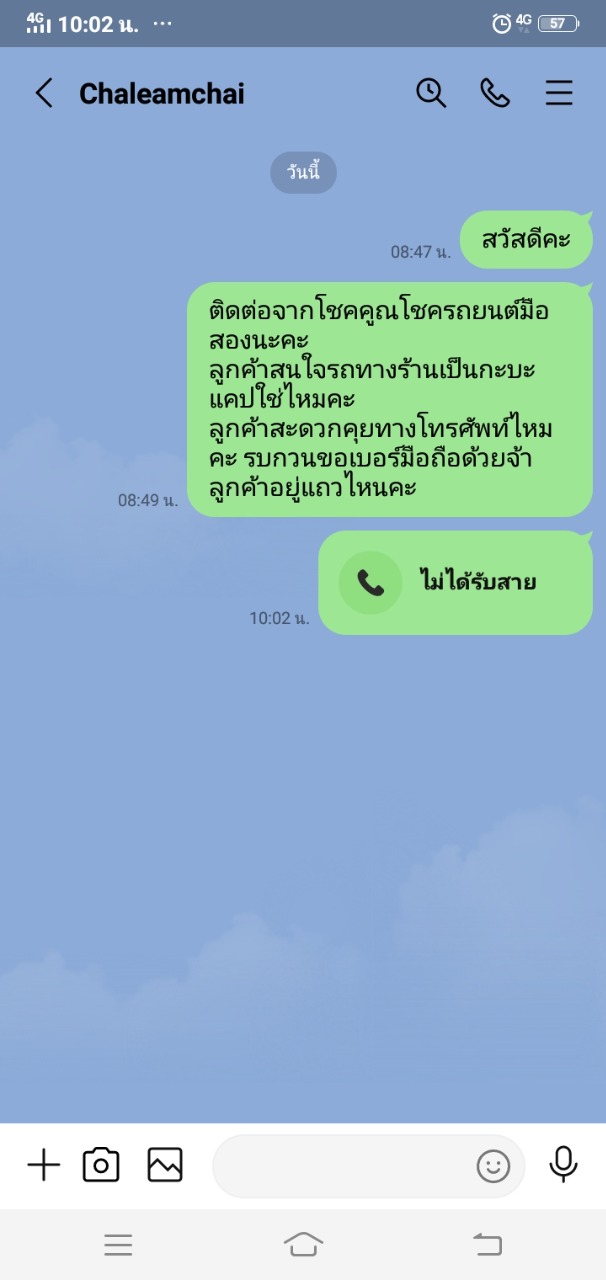Search within this chat
The width and height of the screenshot is (606, 1280).
(x=431, y=93)
